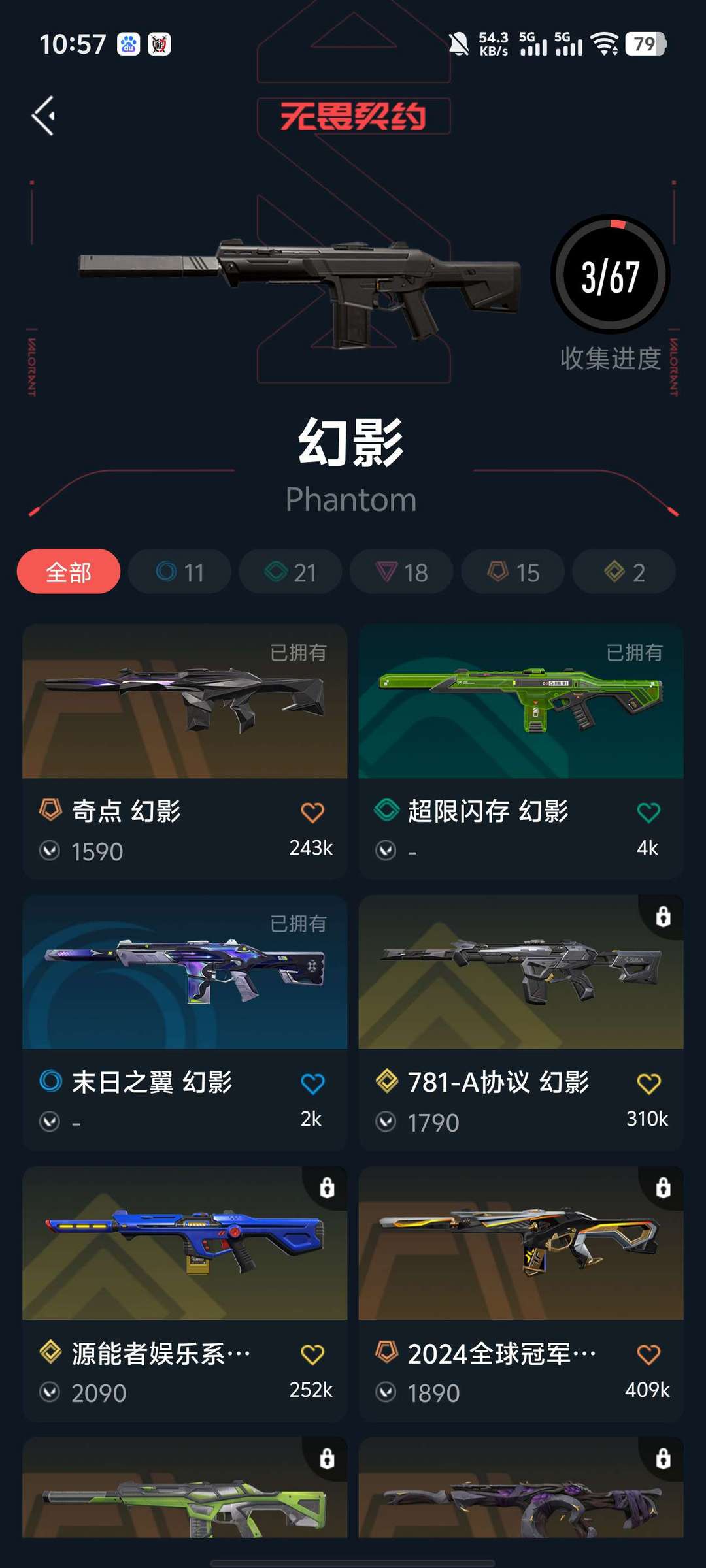Like the 末日之翼 幻影 skin

(312, 1083)
